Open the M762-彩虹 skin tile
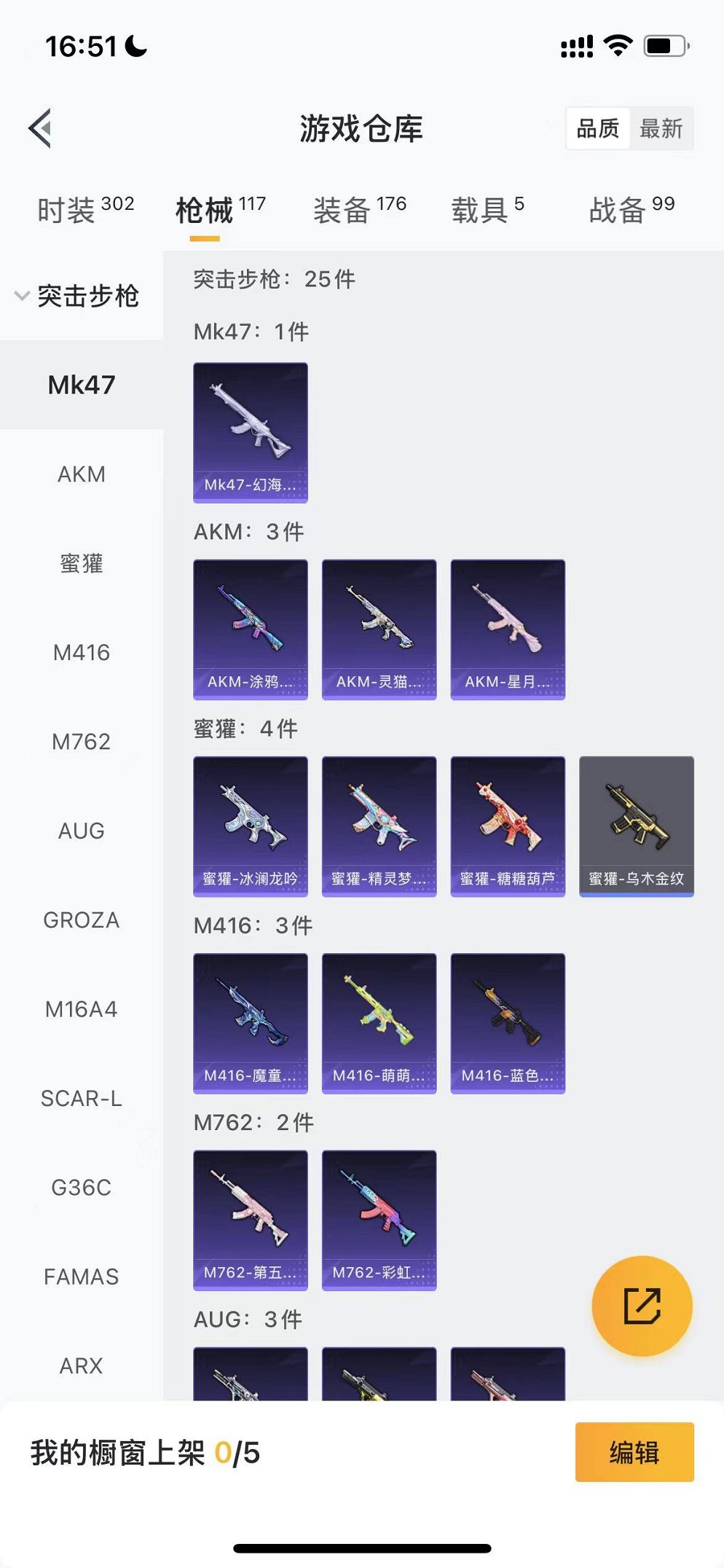The height and width of the screenshot is (1568, 724). 379,1220
